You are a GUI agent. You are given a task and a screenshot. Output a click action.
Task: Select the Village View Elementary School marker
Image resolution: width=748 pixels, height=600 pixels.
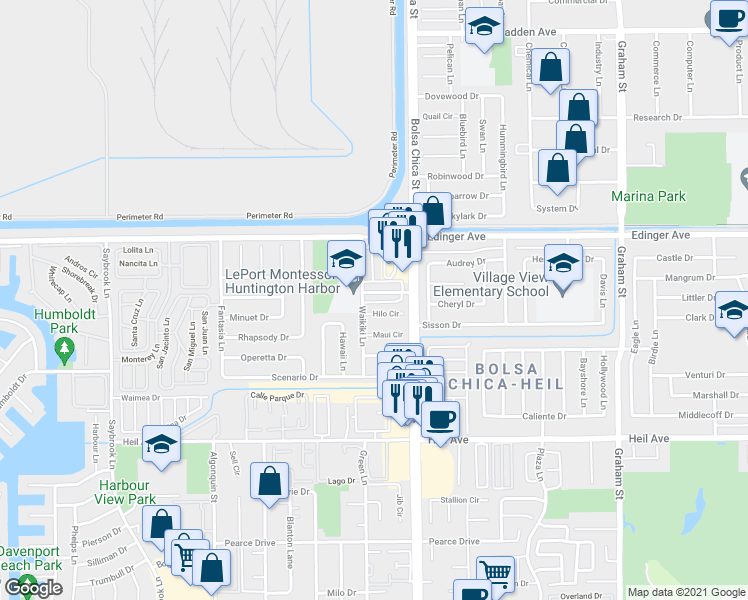pyautogui.click(x=563, y=263)
